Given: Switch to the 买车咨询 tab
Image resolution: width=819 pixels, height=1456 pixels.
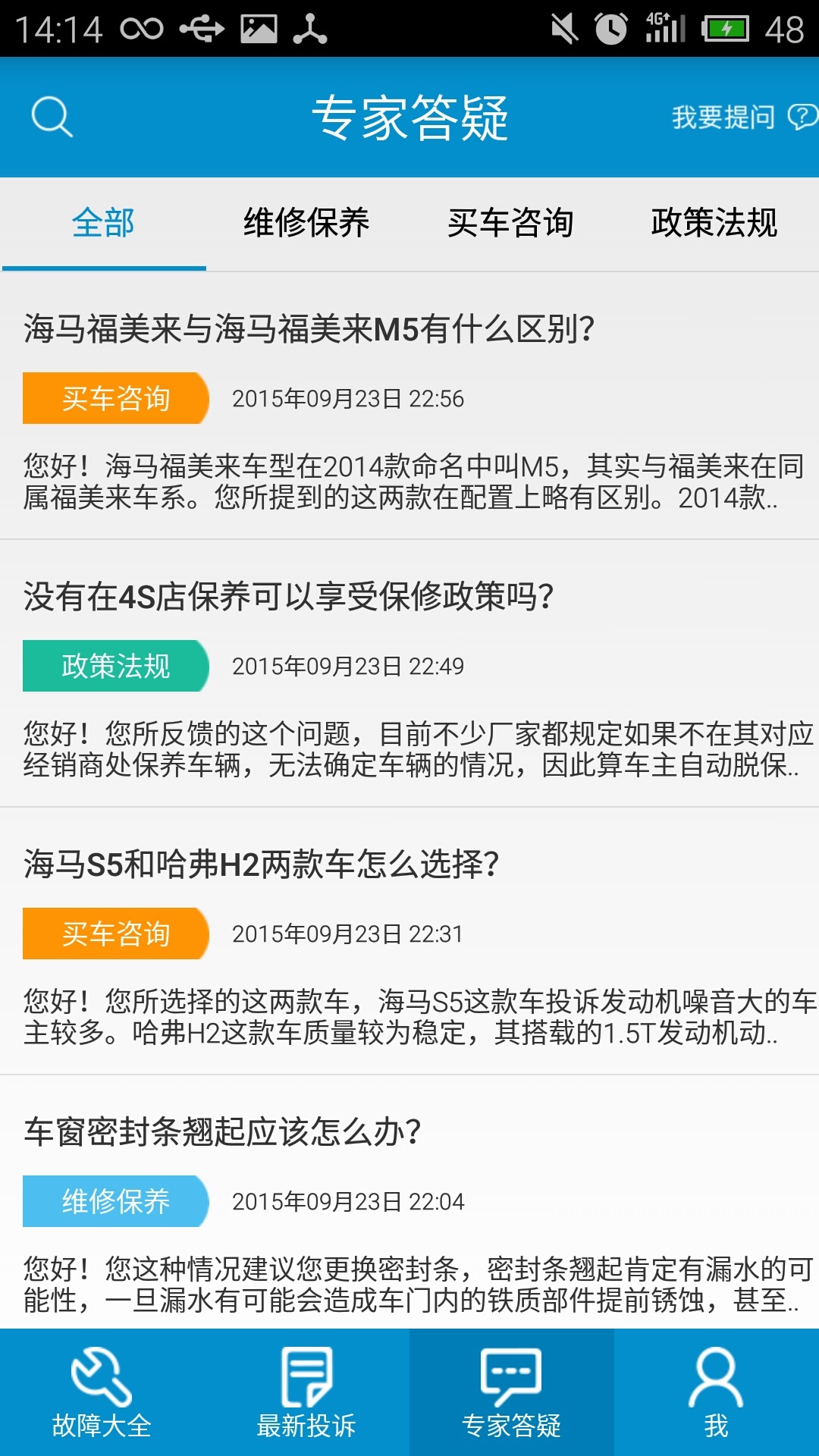Looking at the screenshot, I should 510,223.
